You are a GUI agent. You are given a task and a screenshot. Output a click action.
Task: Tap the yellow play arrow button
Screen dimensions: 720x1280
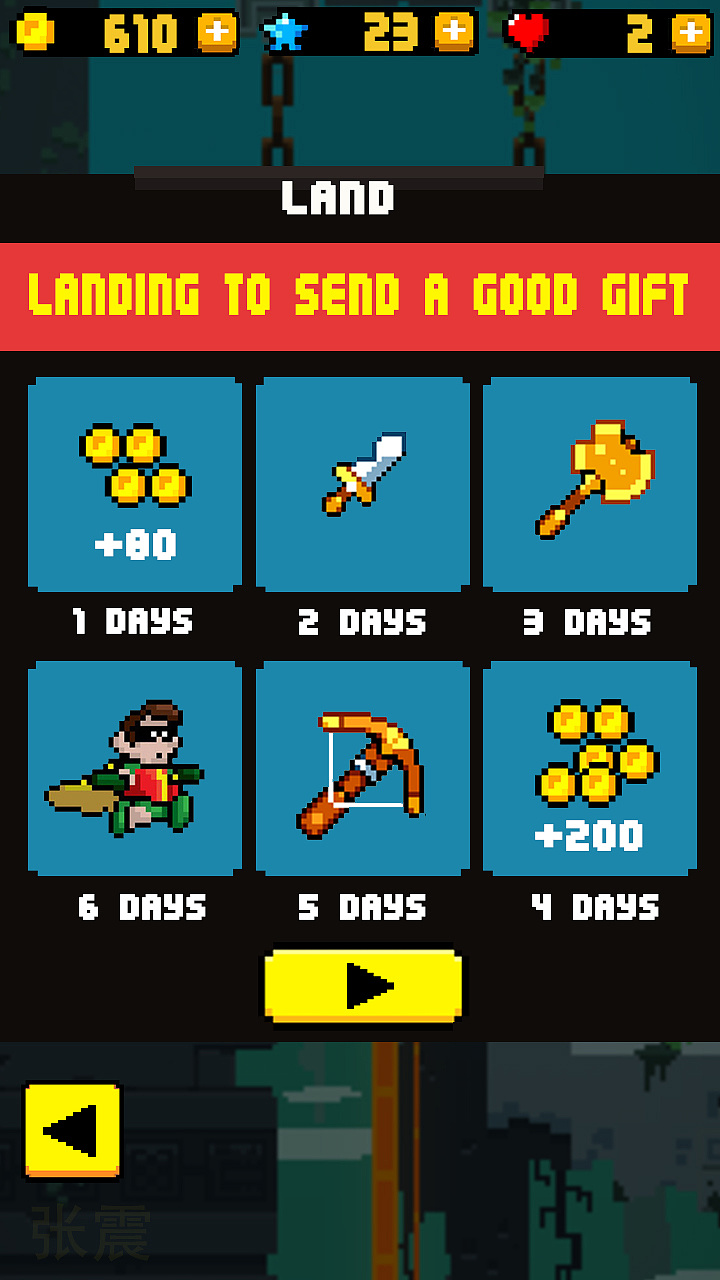(x=364, y=986)
